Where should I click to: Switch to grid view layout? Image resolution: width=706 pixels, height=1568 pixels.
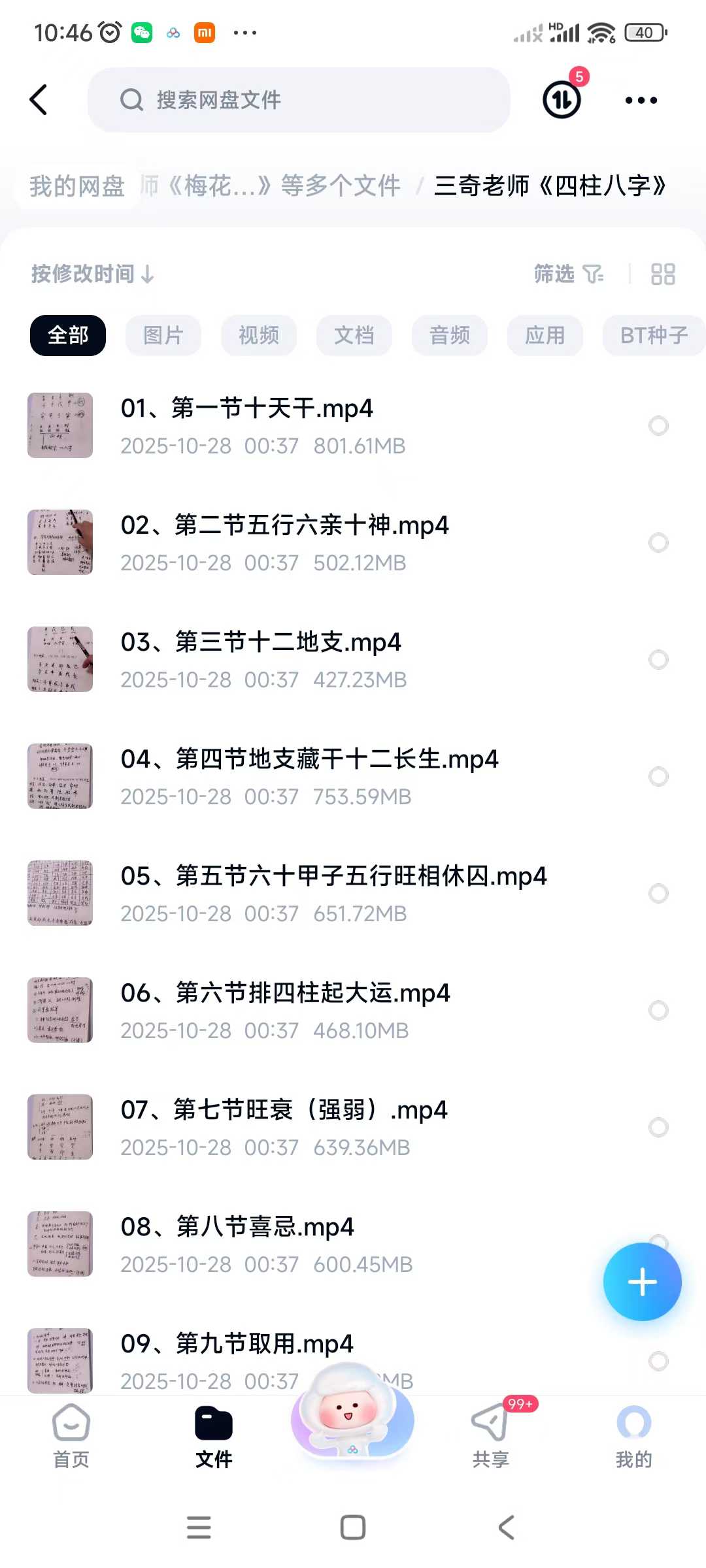(x=663, y=274)
